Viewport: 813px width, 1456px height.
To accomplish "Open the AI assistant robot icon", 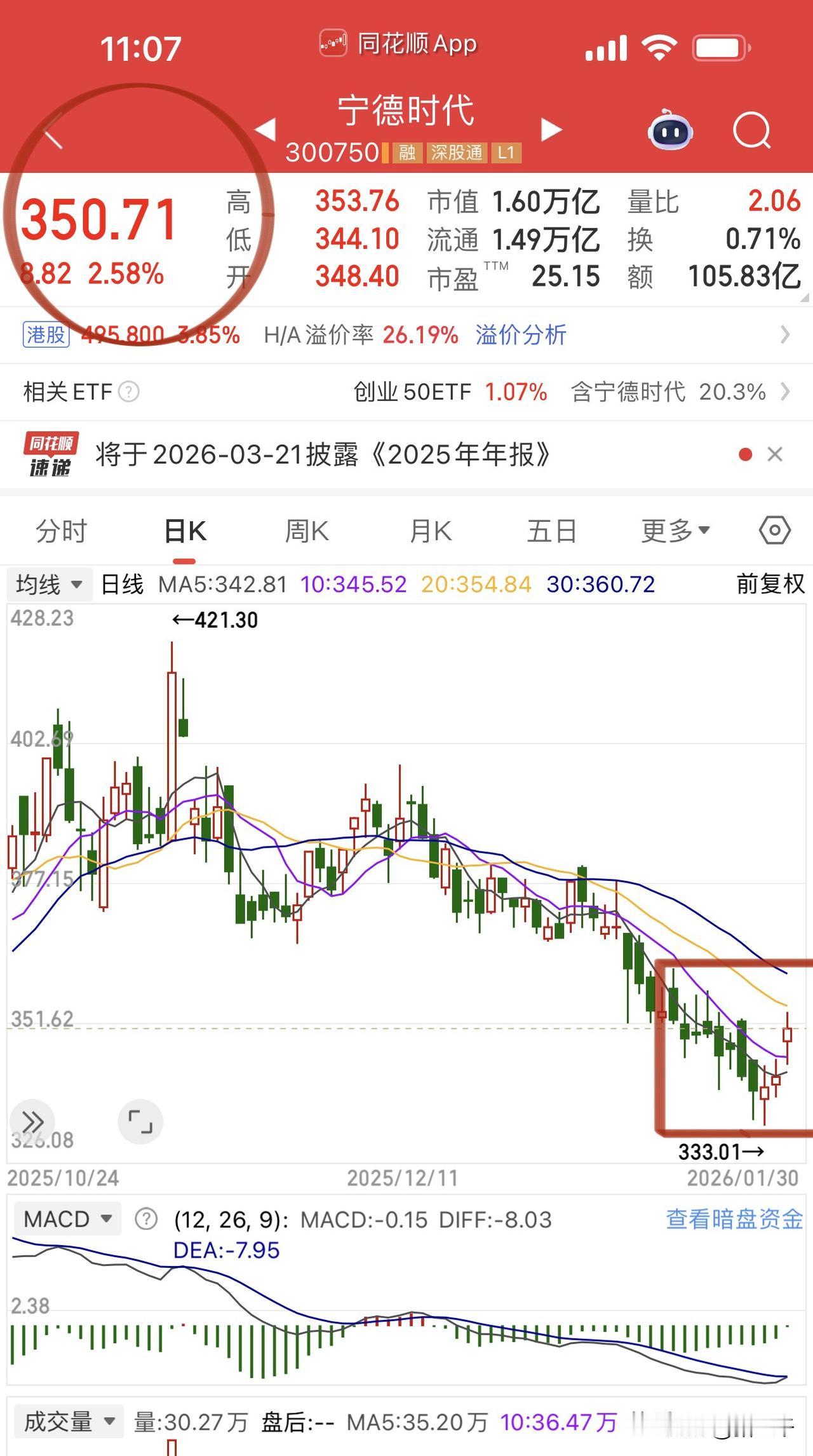I will point(671,129).
